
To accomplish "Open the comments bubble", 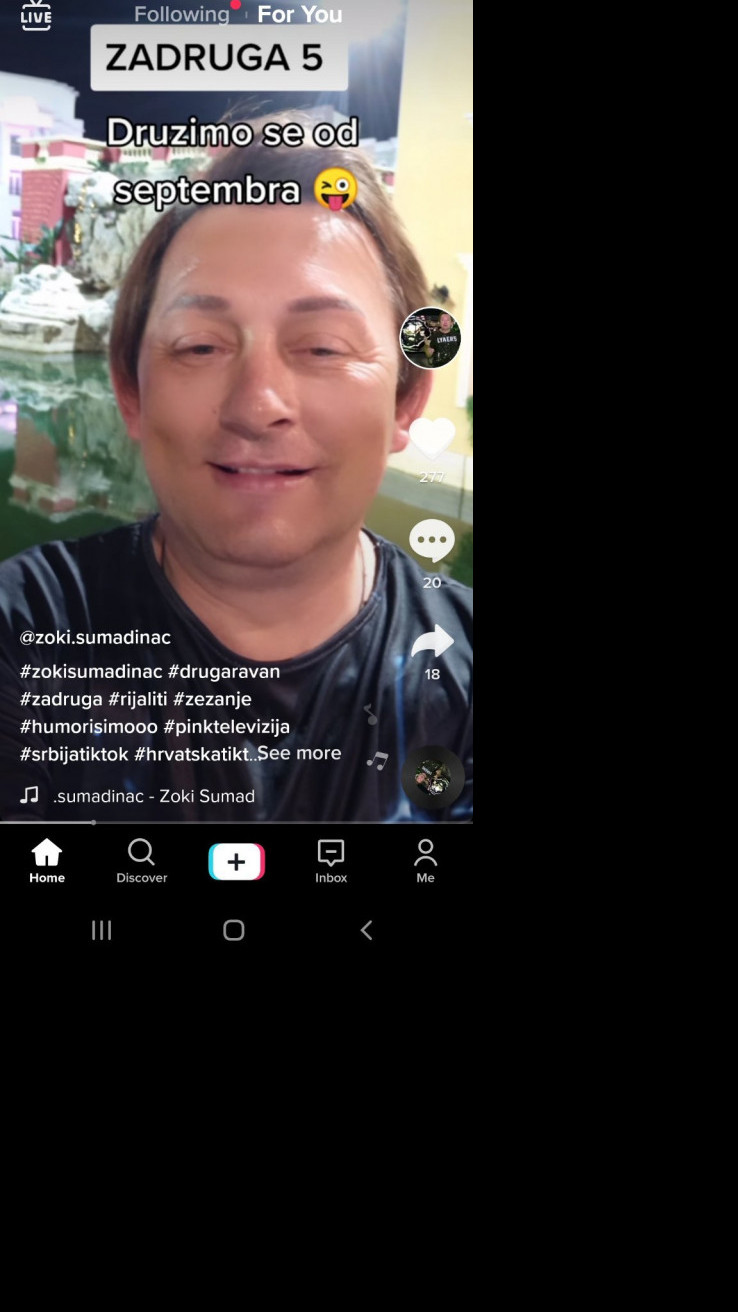I will click(x=432, y=542).
